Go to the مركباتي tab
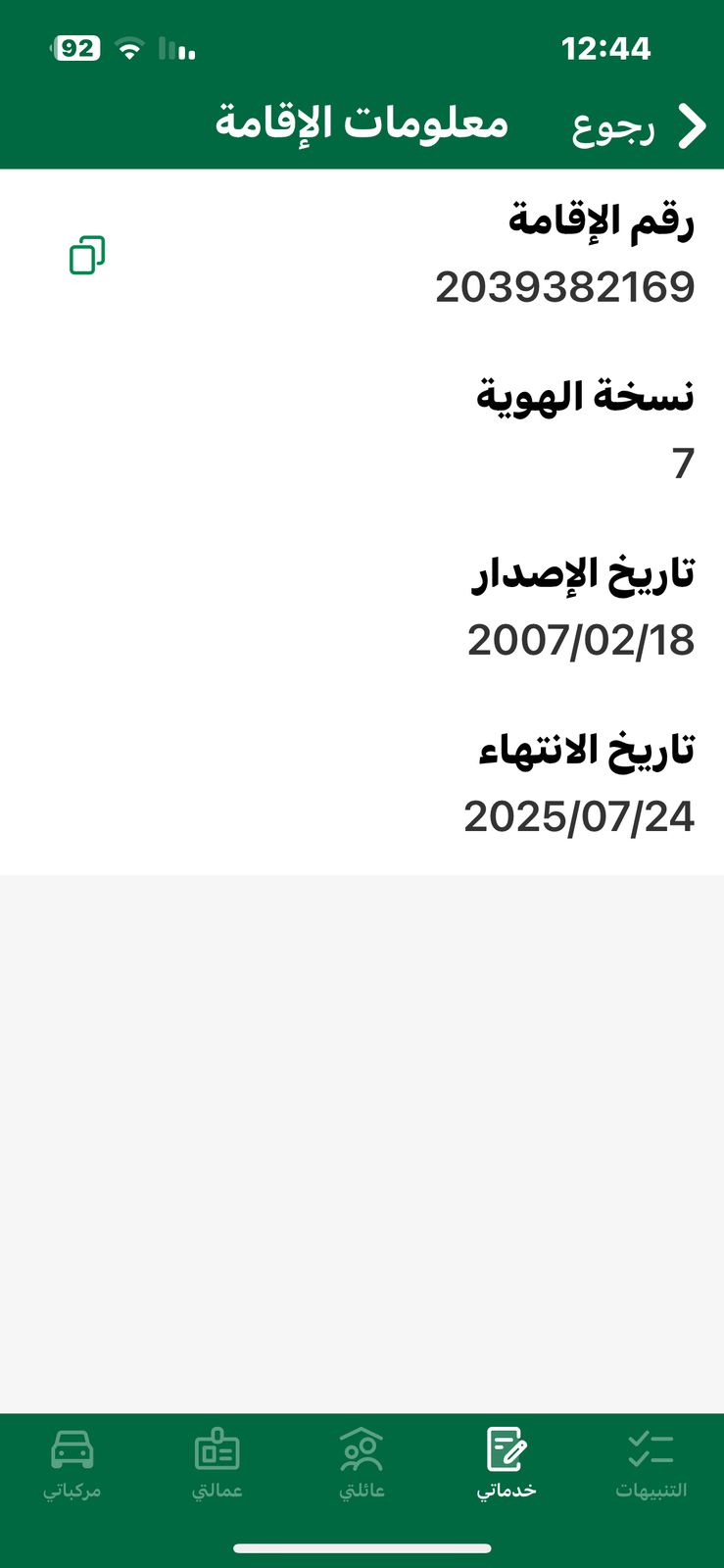 tap(72, 1464)
